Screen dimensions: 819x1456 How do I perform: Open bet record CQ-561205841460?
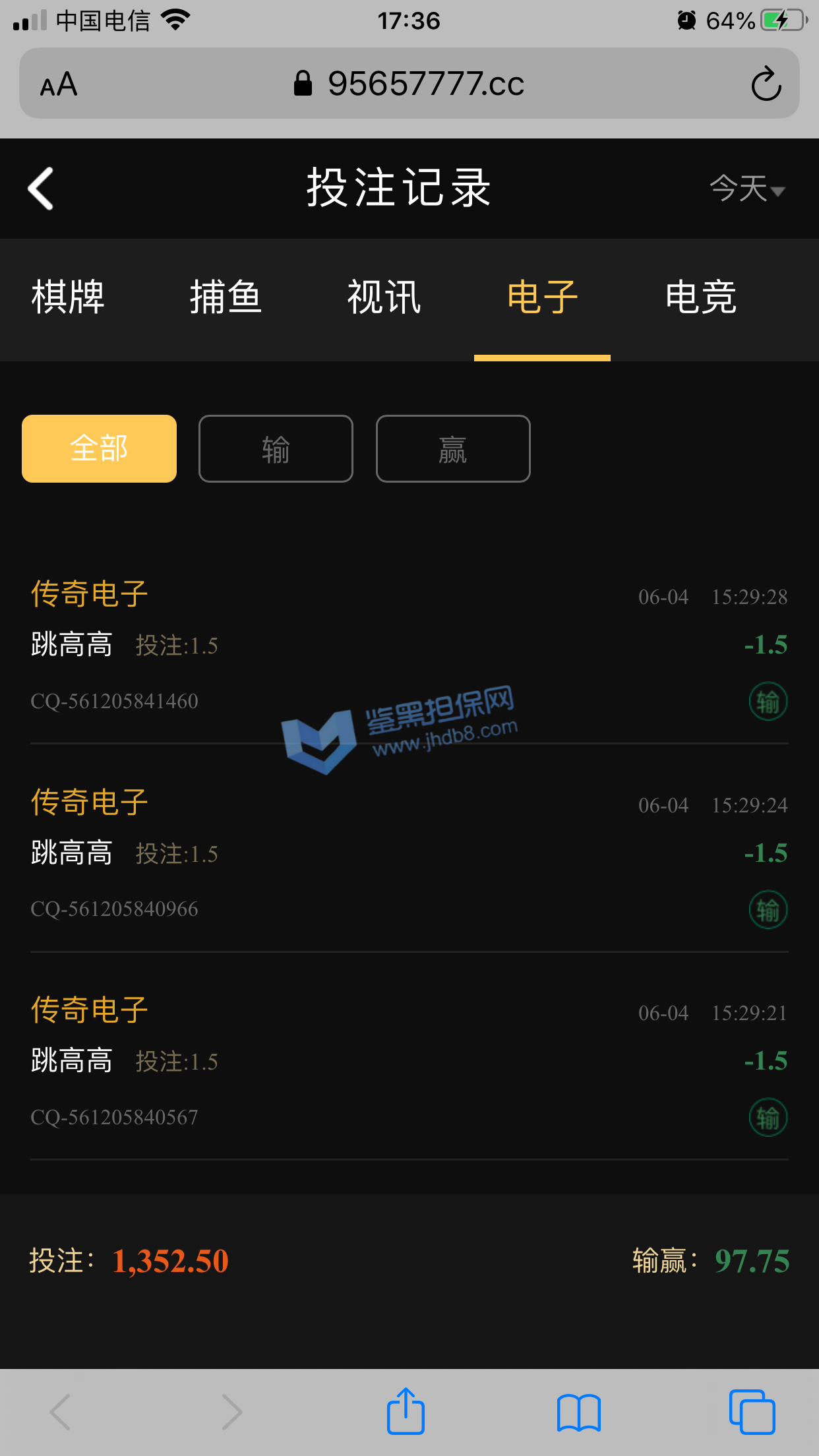point(409,646)
